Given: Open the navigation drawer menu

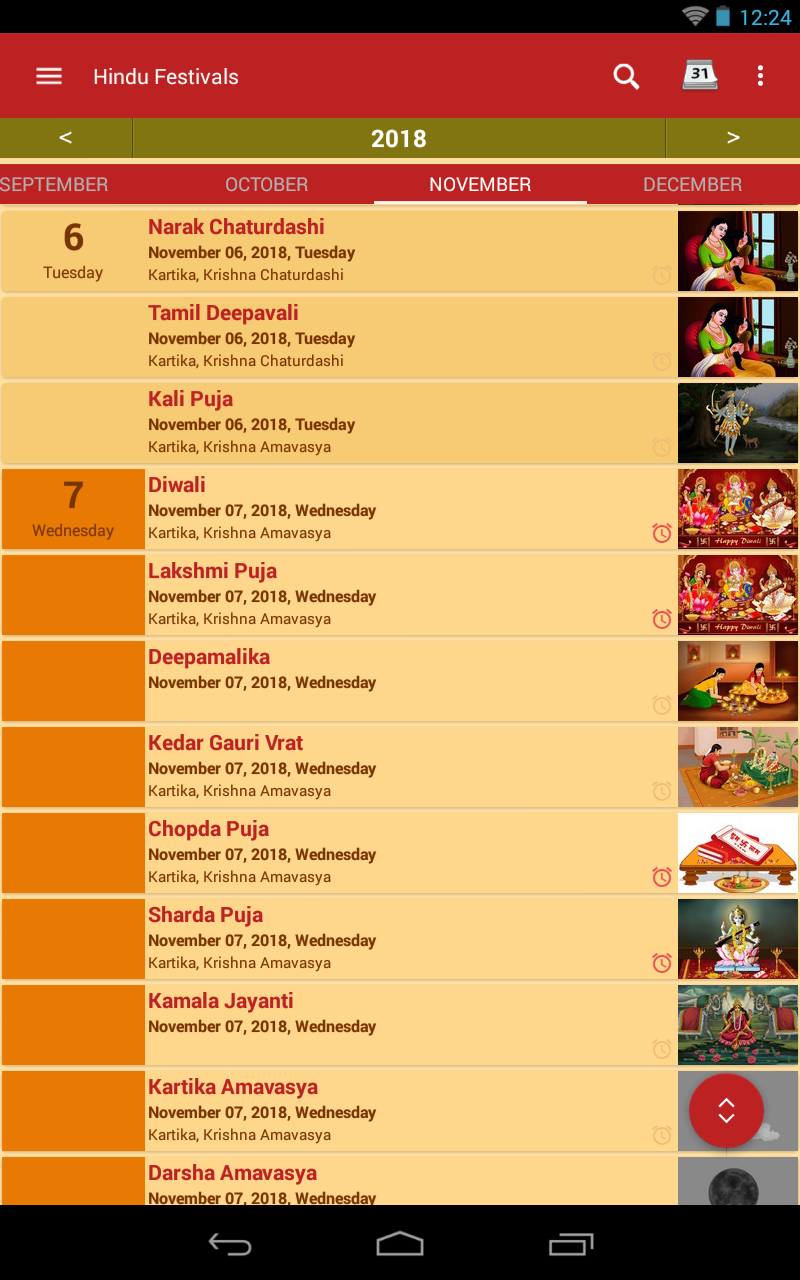Looking at the screenshot, I should coord(49,76).
